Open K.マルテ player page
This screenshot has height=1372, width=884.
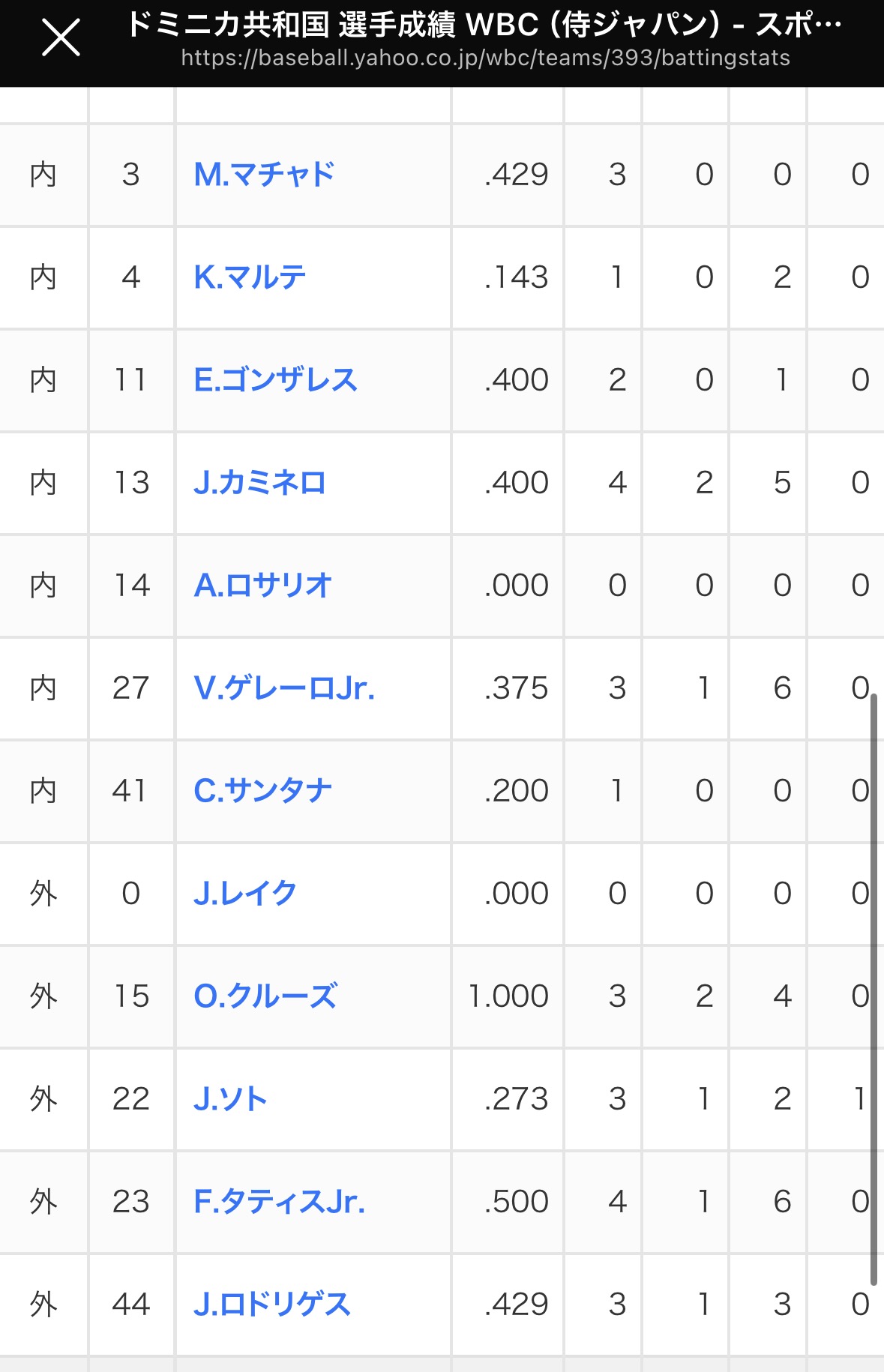(x=250, y=277)
